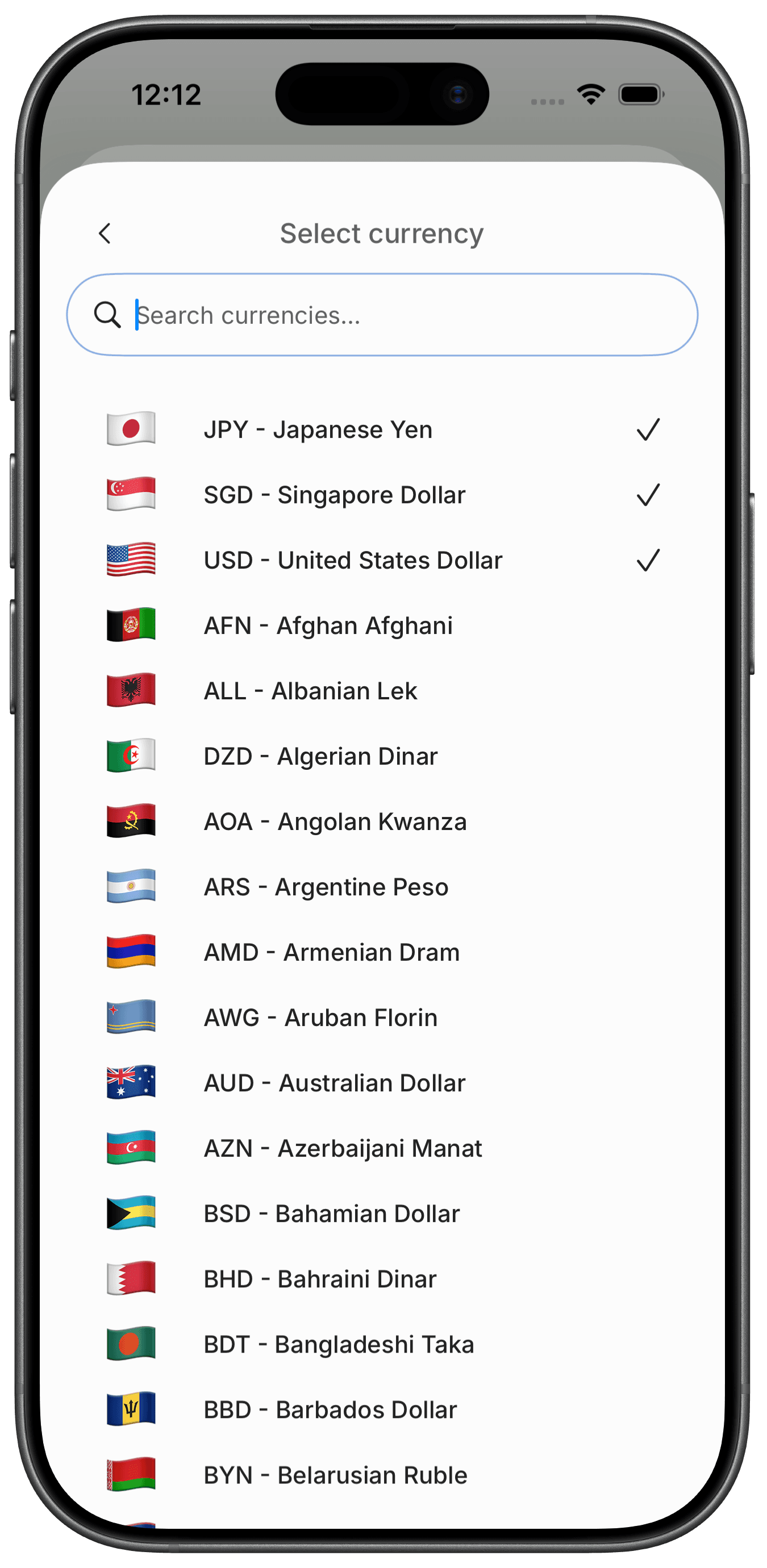Viewport: 767px width, 1568px height.
Task: Click the United States flag icon
Action: coord(130,560)
